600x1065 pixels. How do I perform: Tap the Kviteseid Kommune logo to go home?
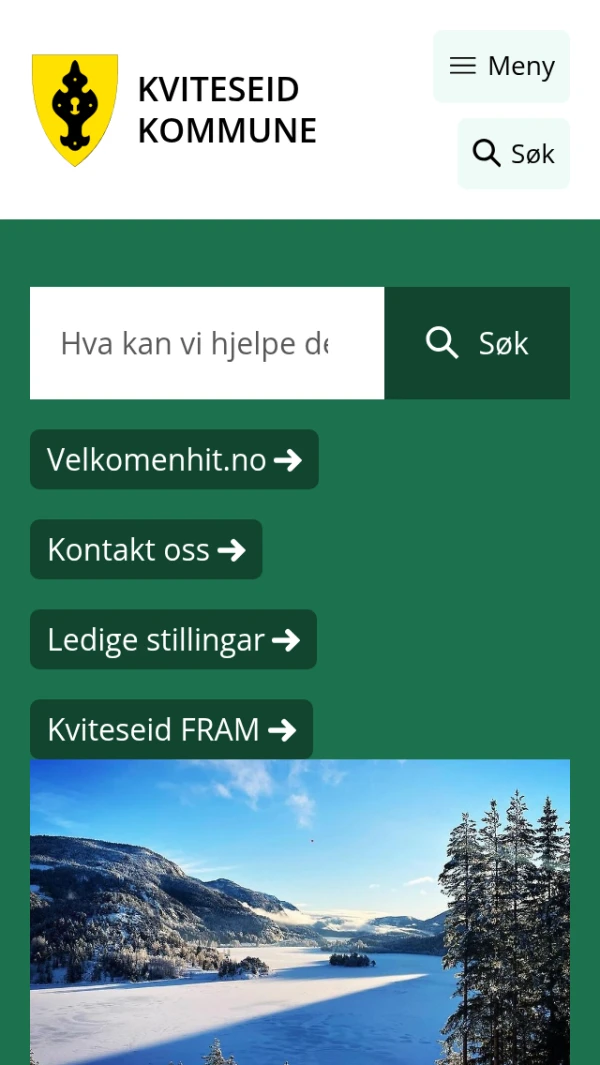(x=175, y=110)
